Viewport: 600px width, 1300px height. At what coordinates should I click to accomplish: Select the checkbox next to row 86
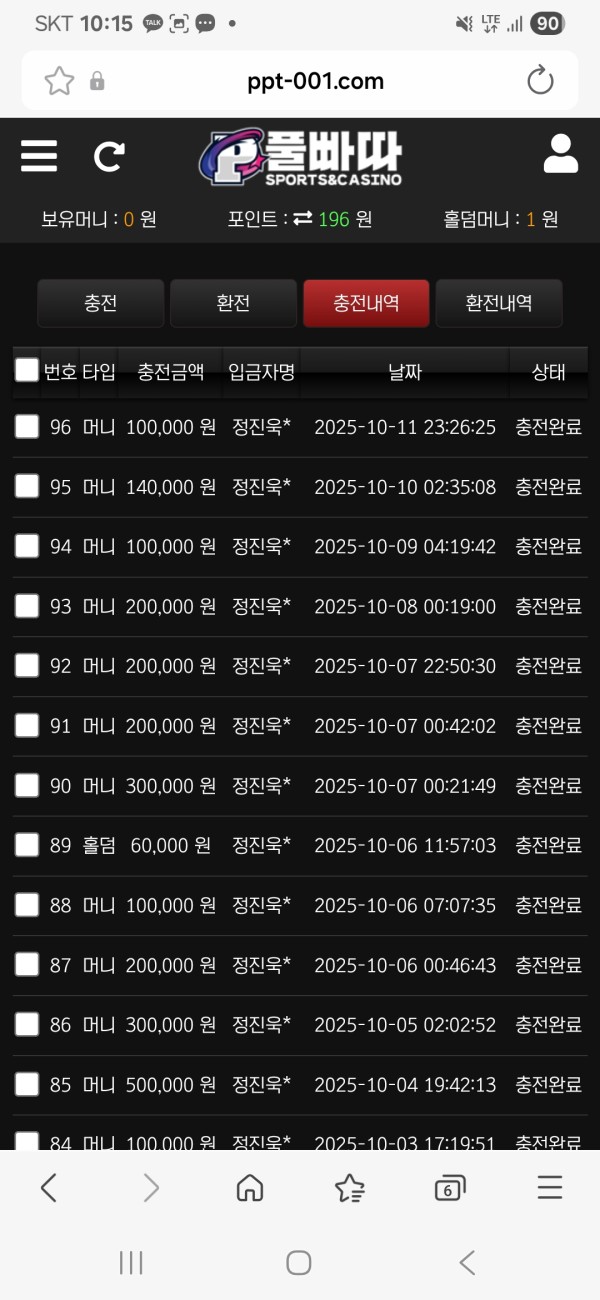coord(27,1025)
